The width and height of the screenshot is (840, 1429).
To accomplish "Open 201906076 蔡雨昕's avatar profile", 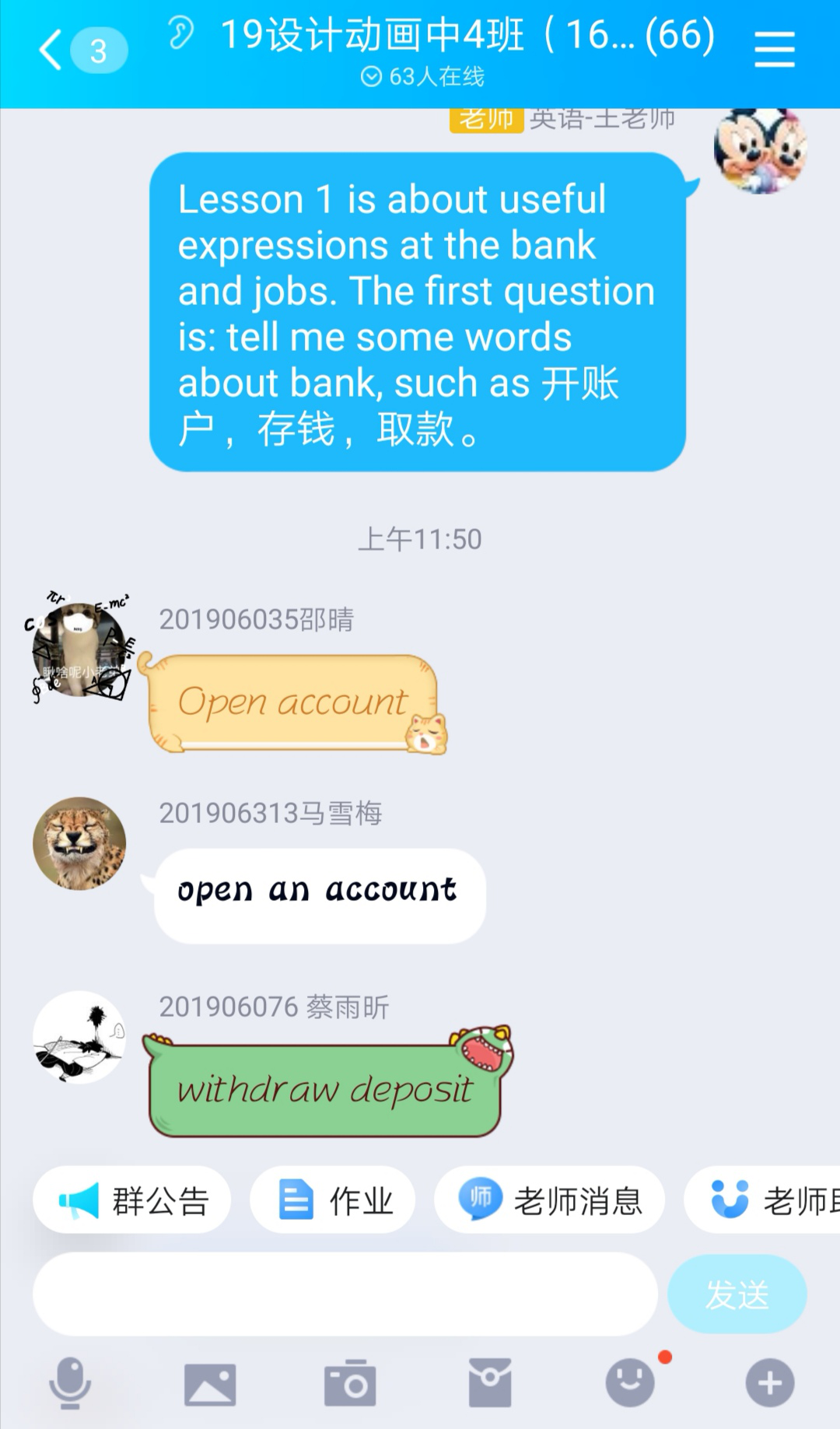I will coord(79,1037).
